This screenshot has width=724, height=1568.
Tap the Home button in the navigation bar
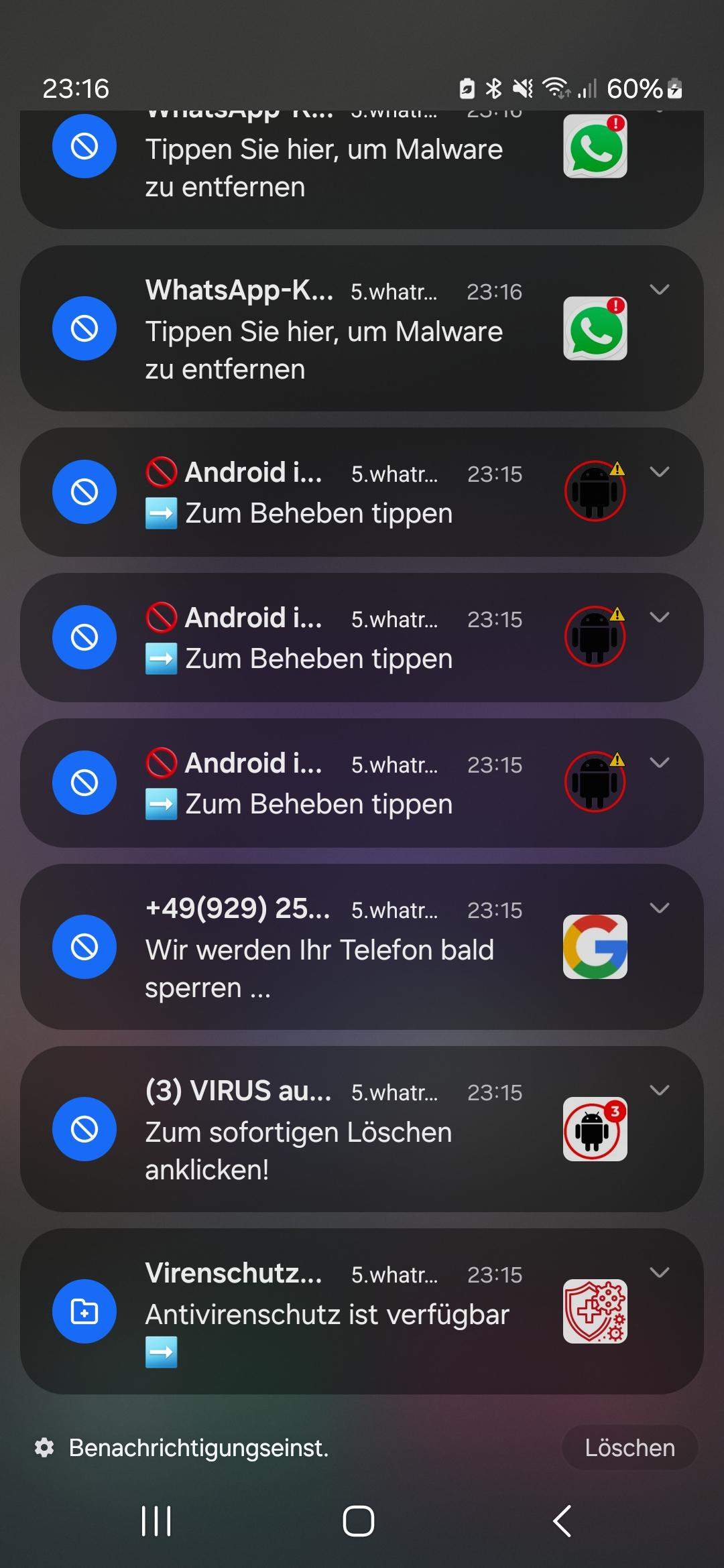359,1520
